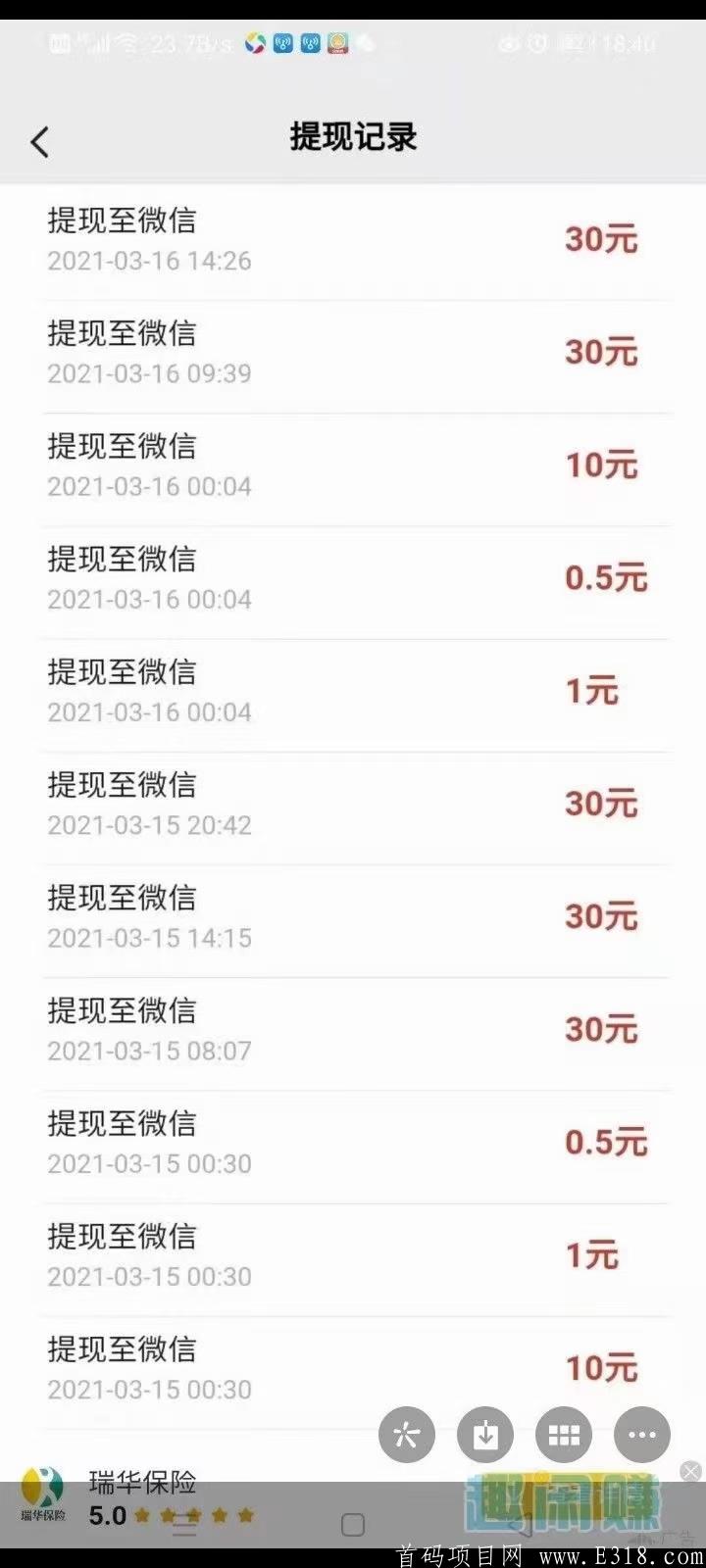Tap the alarm clock icon in the status bar
The width and height of the screenshot is (706, 1568).
point(538,43)
